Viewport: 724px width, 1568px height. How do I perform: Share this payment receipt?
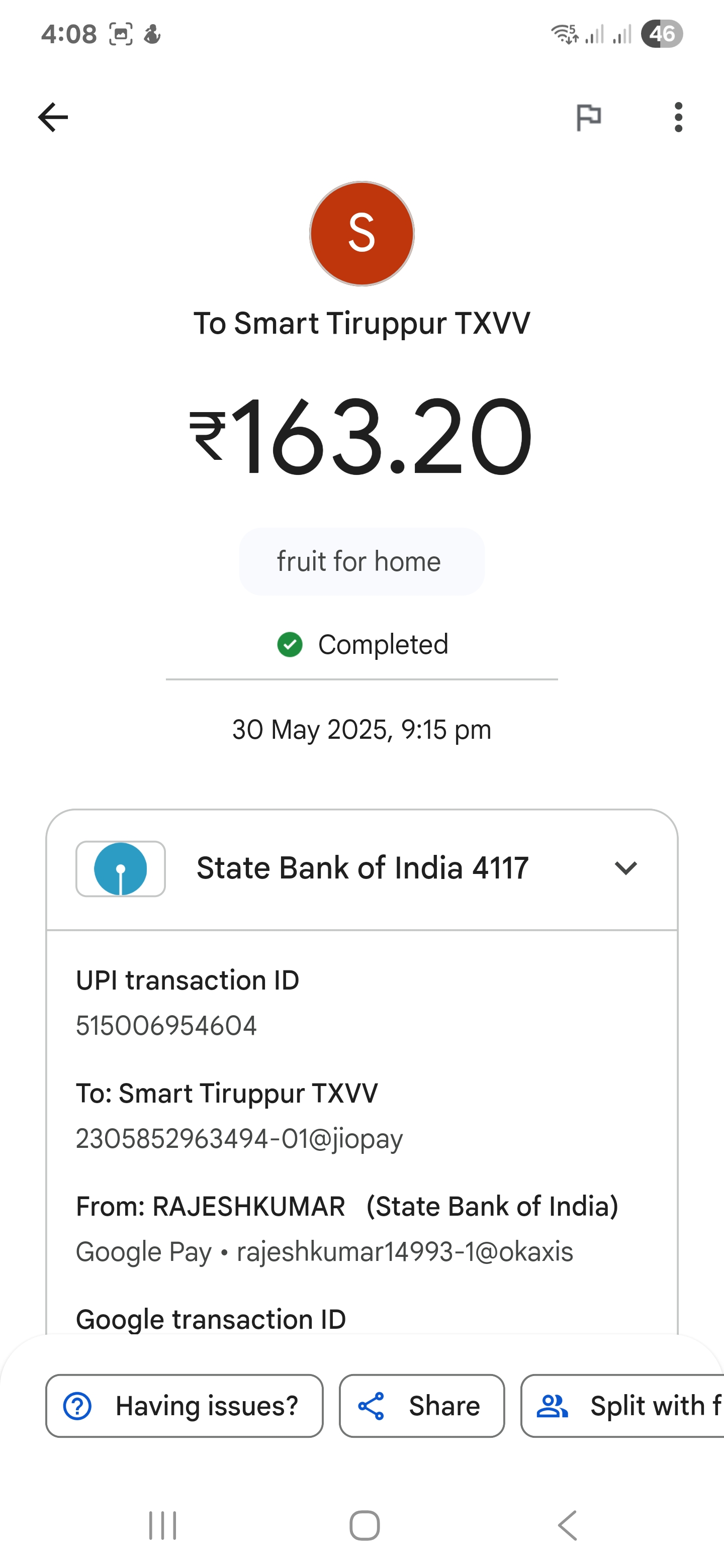tap(422, 1406)
